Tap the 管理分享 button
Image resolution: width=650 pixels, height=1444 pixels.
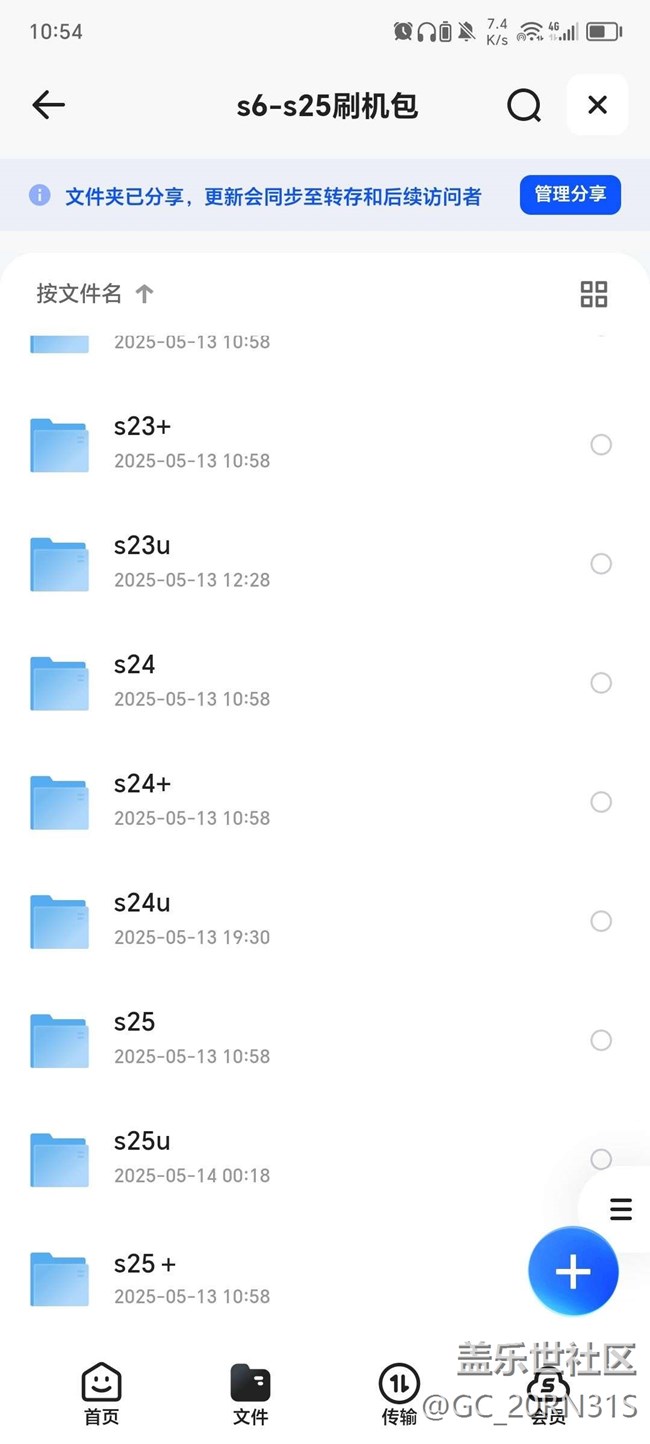click(570, 195)
